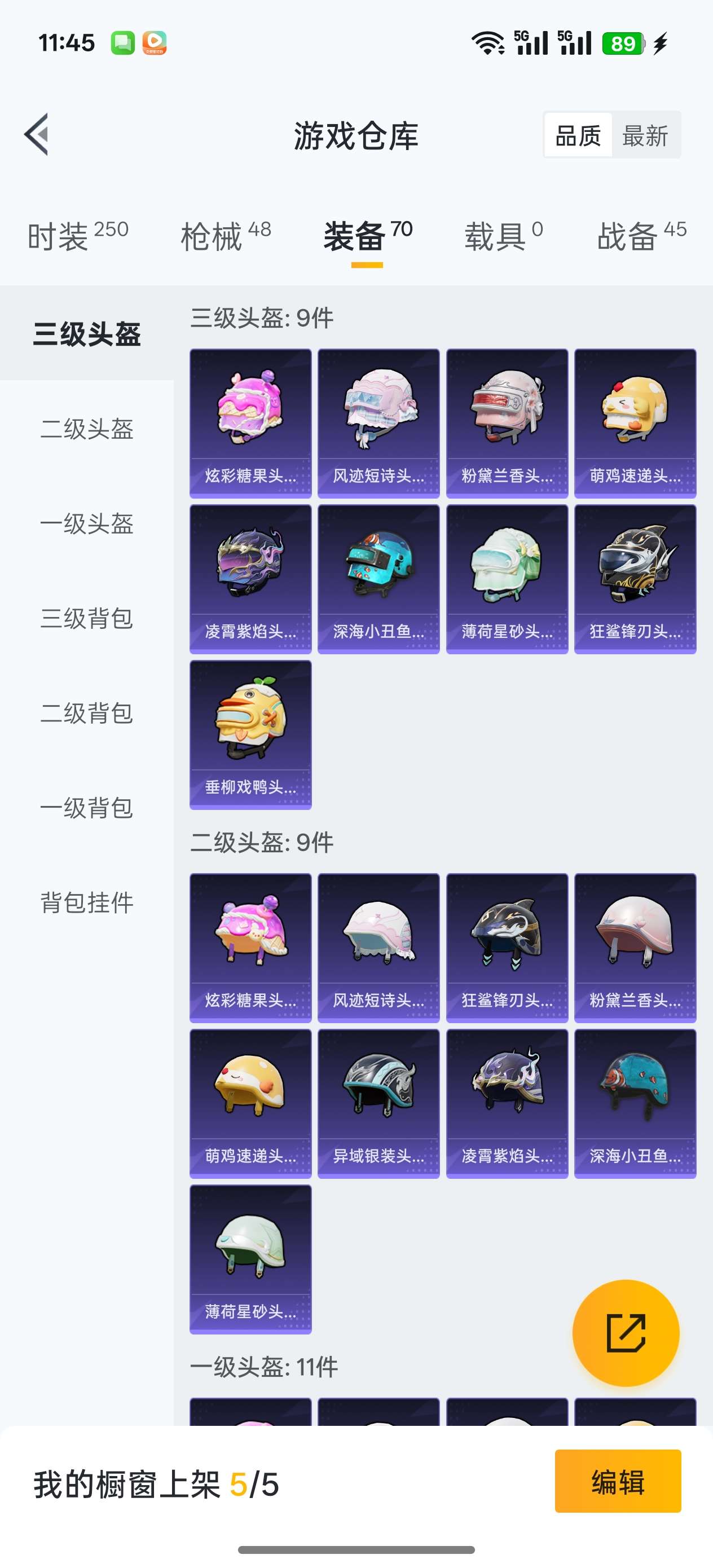Switch sorting to 最新
The image size is (713, 1568).
click(x=645, y=135)
